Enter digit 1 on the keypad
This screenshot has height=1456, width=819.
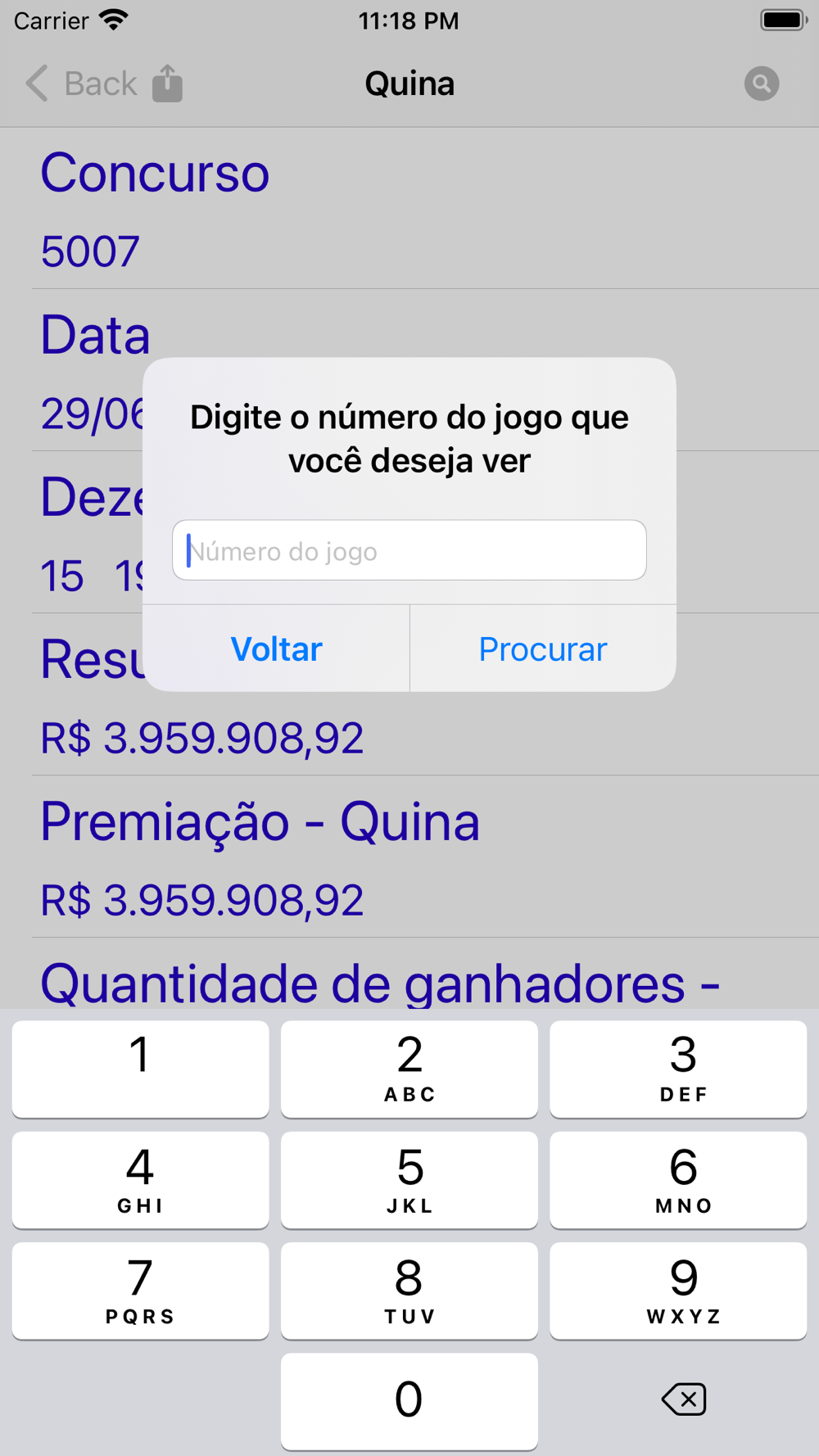[140, 1069]
